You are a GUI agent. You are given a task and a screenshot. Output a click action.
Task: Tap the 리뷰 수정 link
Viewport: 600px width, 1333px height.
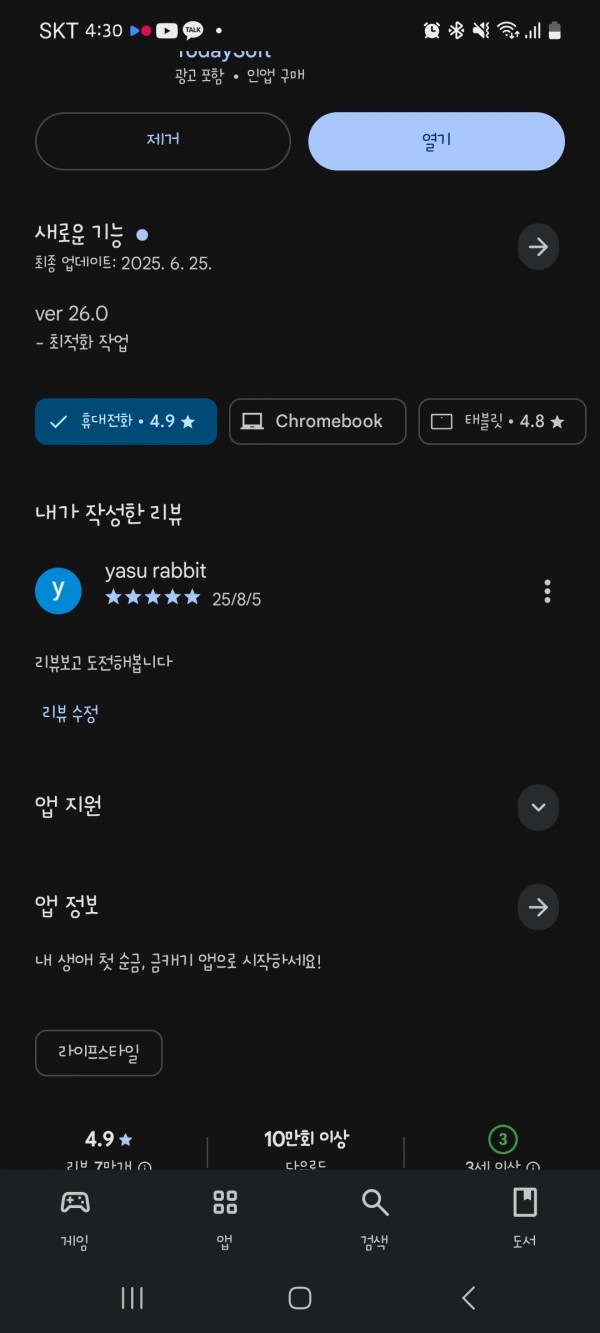click(x=70, y=713)
